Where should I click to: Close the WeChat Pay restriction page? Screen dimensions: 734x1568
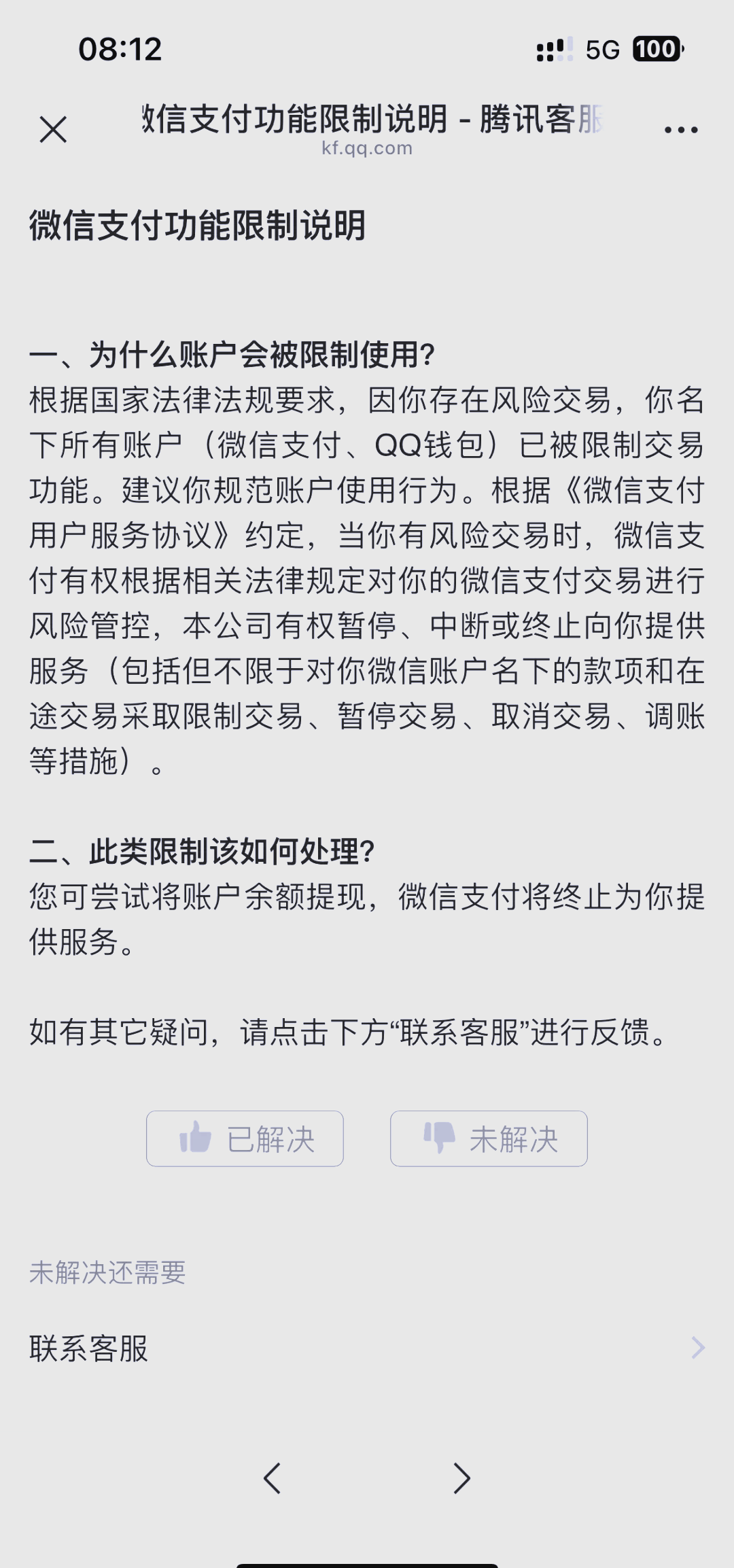click(x=53, y=129)
